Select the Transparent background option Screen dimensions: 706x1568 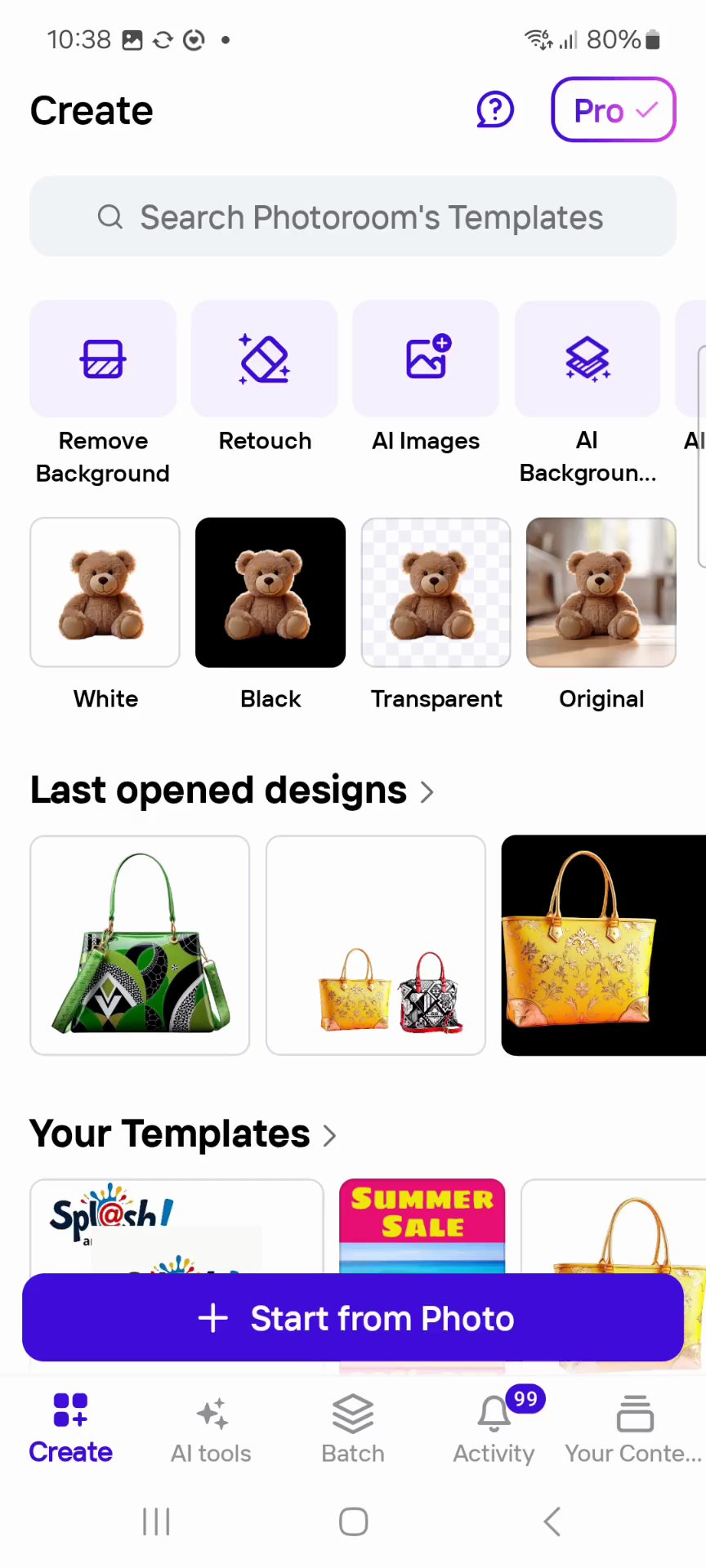pos(436,593)
